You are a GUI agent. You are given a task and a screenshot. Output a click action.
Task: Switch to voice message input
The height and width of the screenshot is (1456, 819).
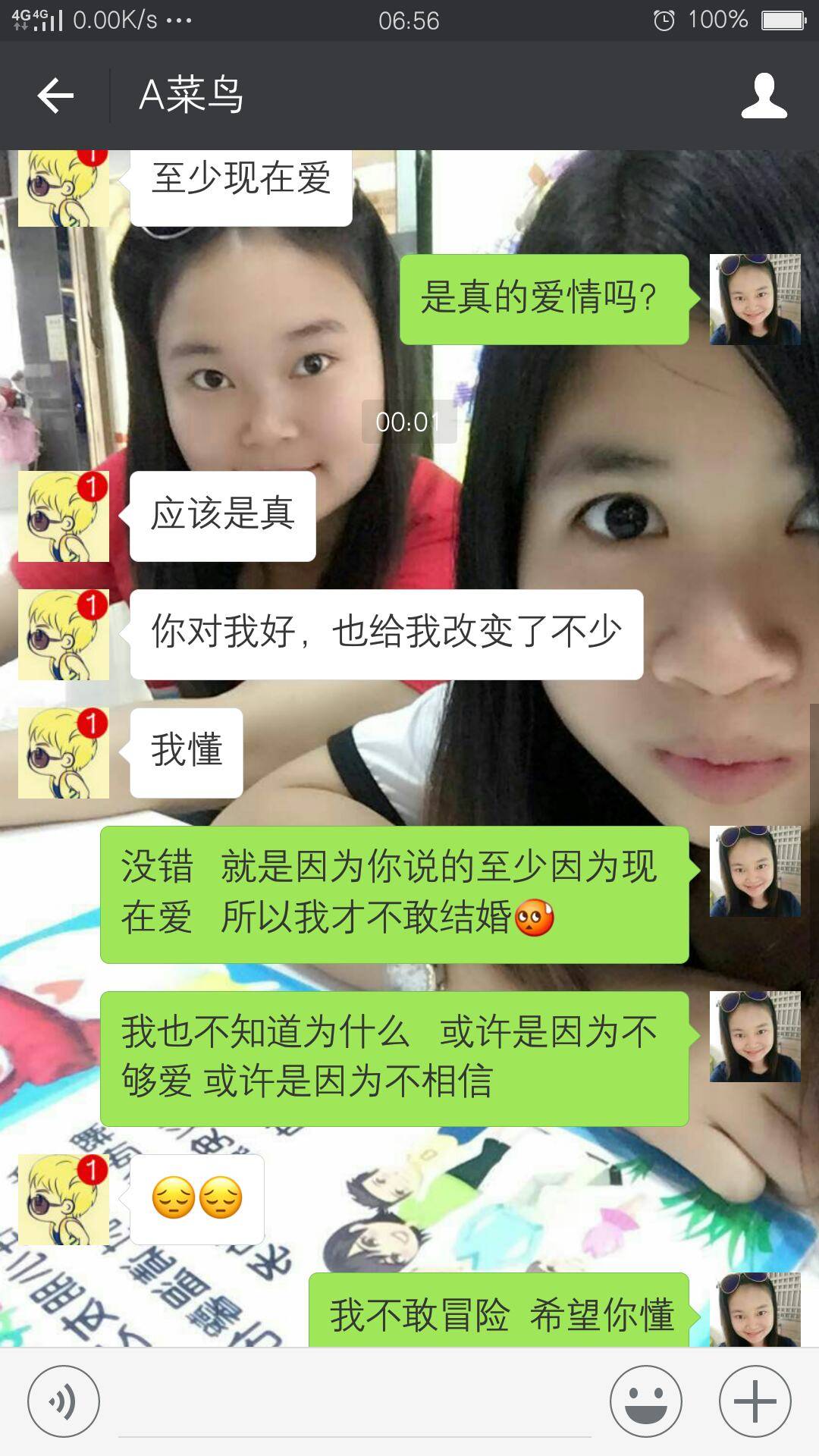pyautogui.click(x=64, y=1401)
